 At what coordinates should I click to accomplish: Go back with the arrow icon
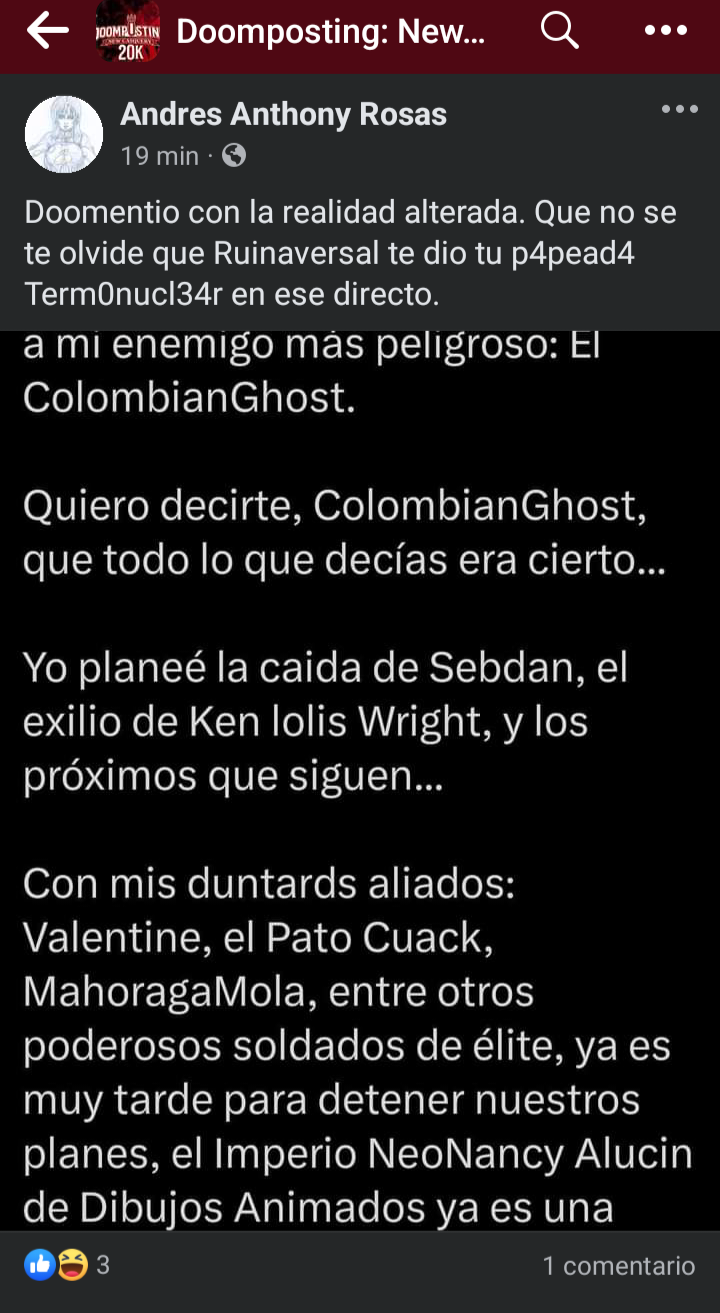47,31
